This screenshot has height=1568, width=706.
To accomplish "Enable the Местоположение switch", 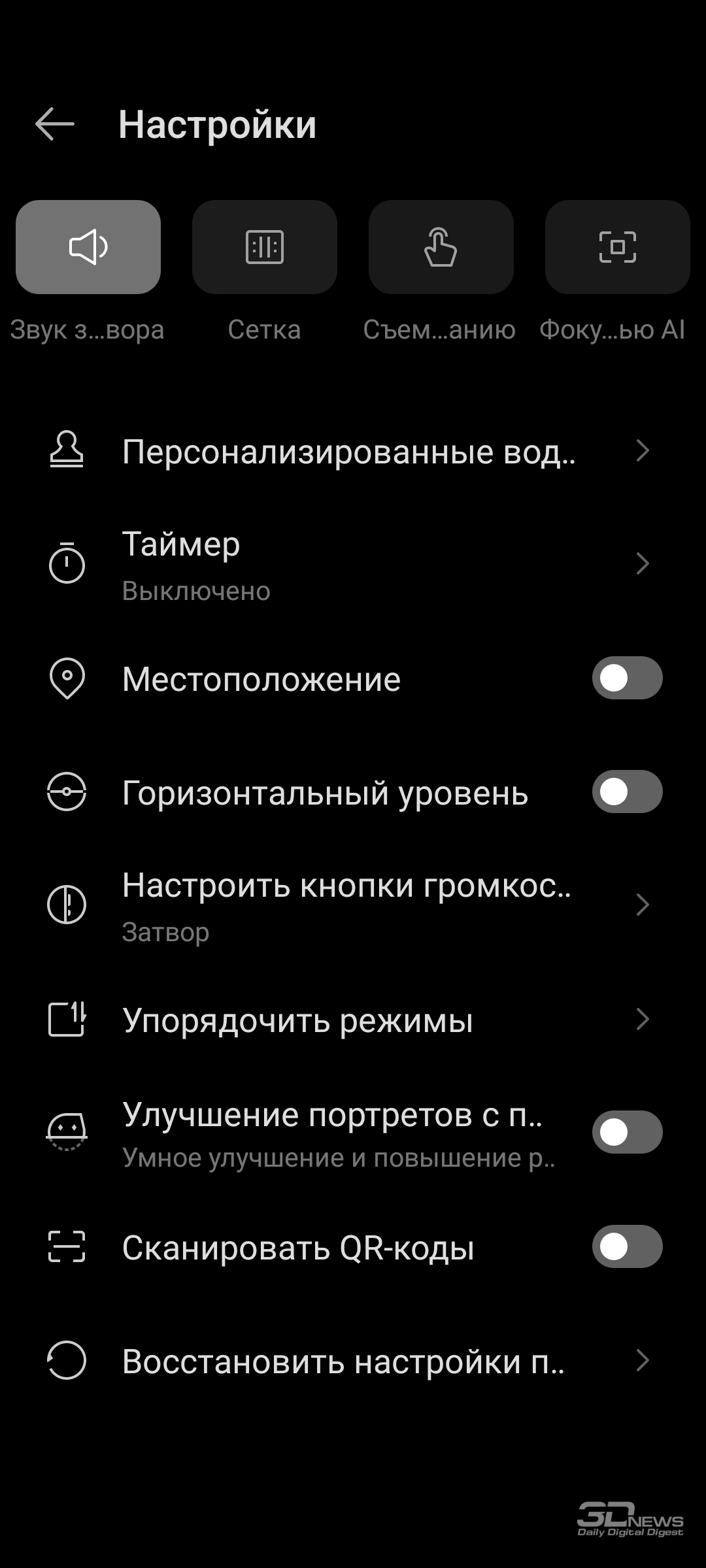I will 628,678.
